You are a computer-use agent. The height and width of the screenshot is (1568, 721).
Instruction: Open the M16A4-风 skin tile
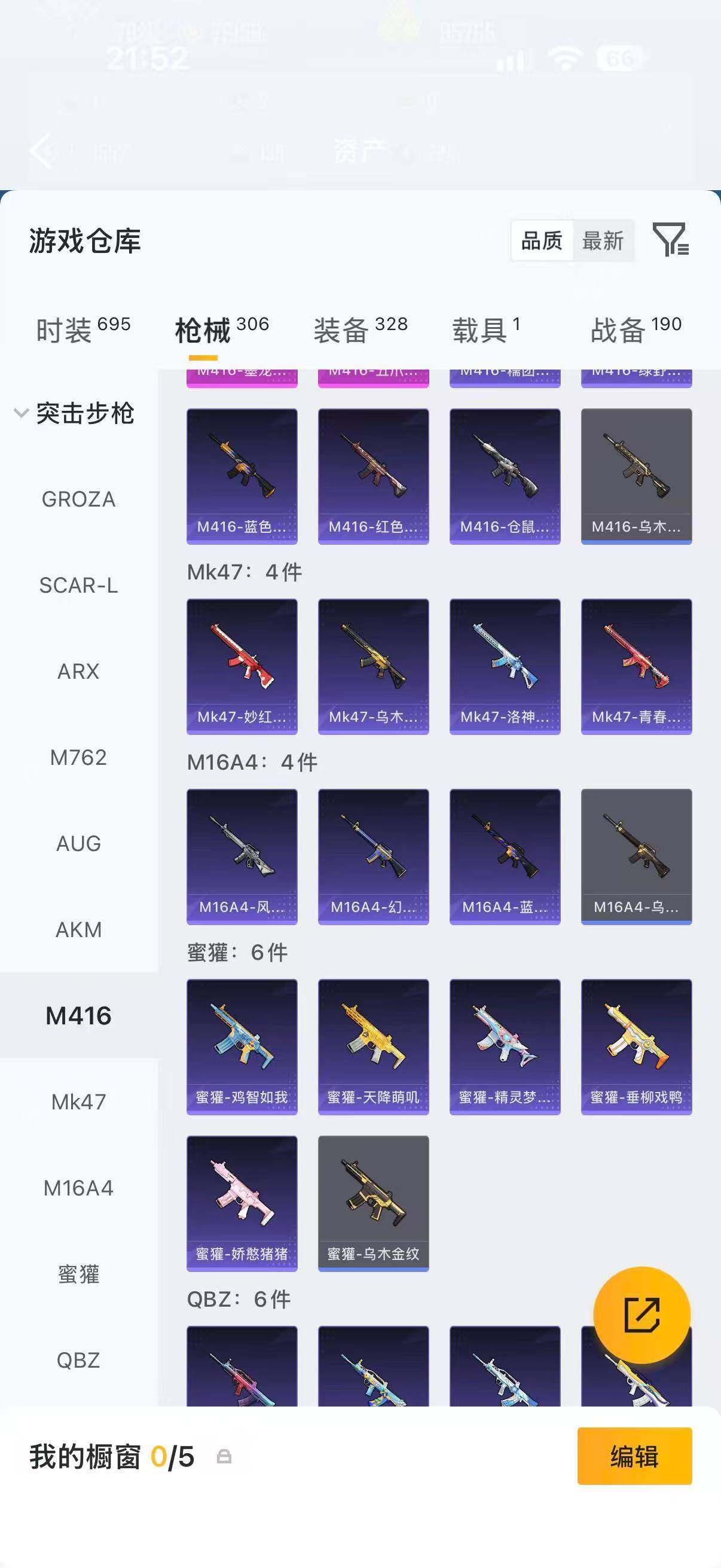(242, 857)
